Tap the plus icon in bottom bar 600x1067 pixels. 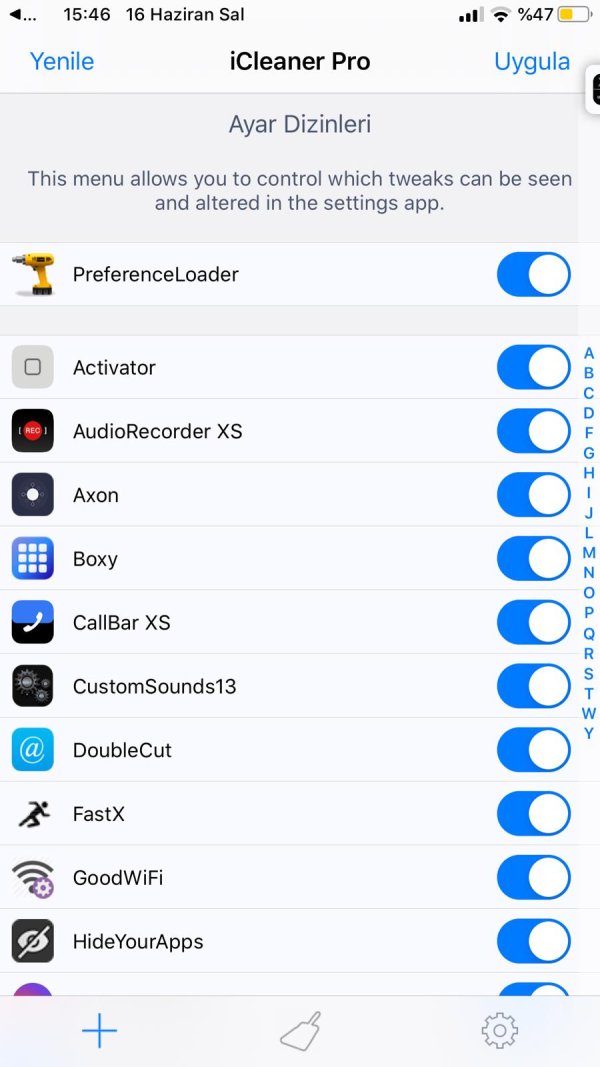(x=99, y=1031)
